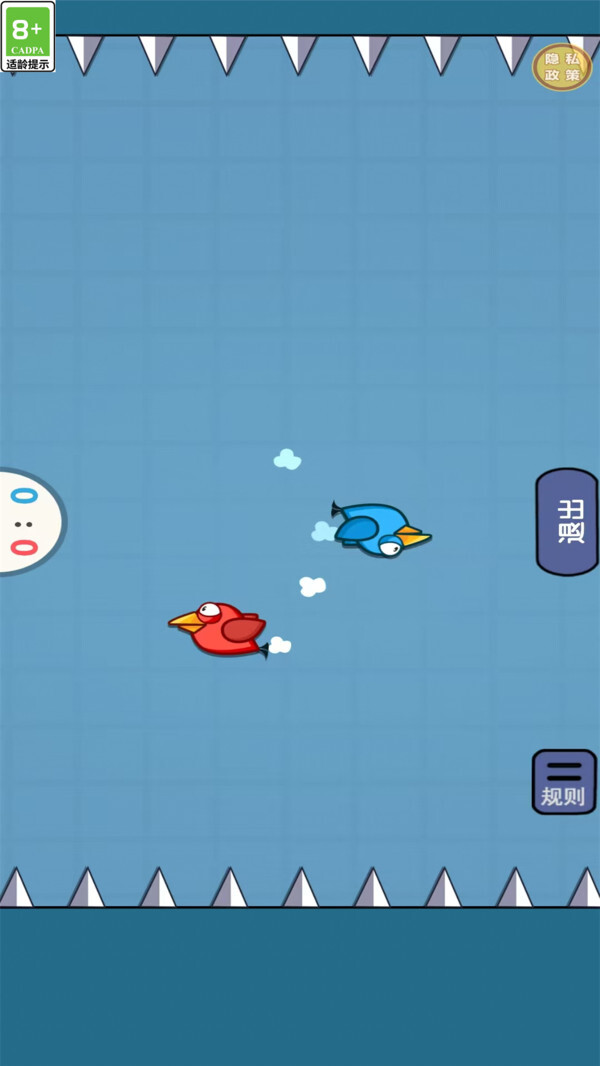600x1066 pixels.
Task: Tap the round face button with ovals
Action: coord(27,521)
